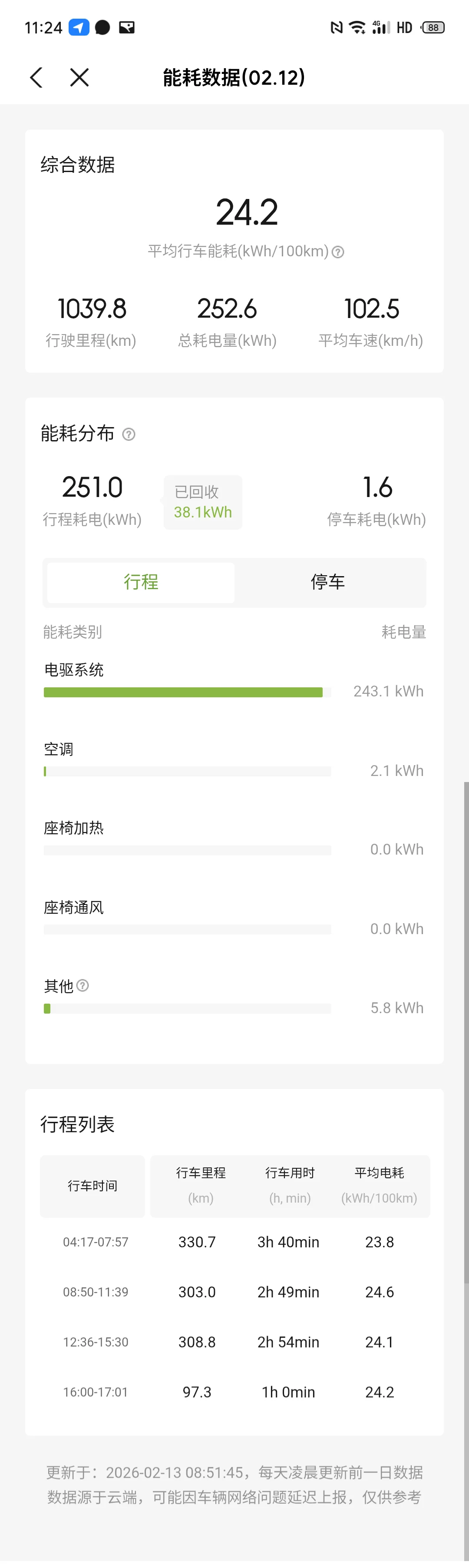
Task: Select the 行程 tab
Action: click(x=141, y=582)
